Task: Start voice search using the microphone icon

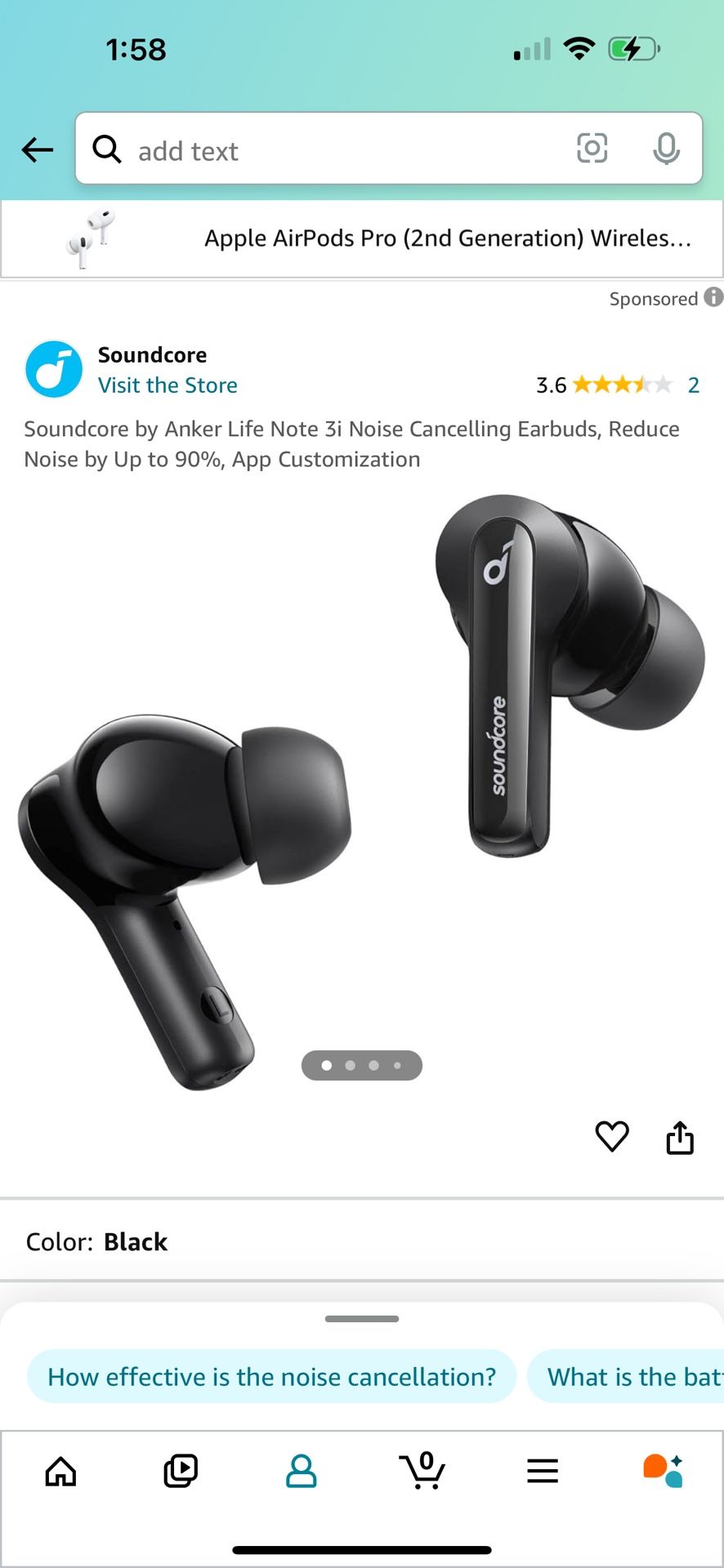Action: tap(668, 149)
